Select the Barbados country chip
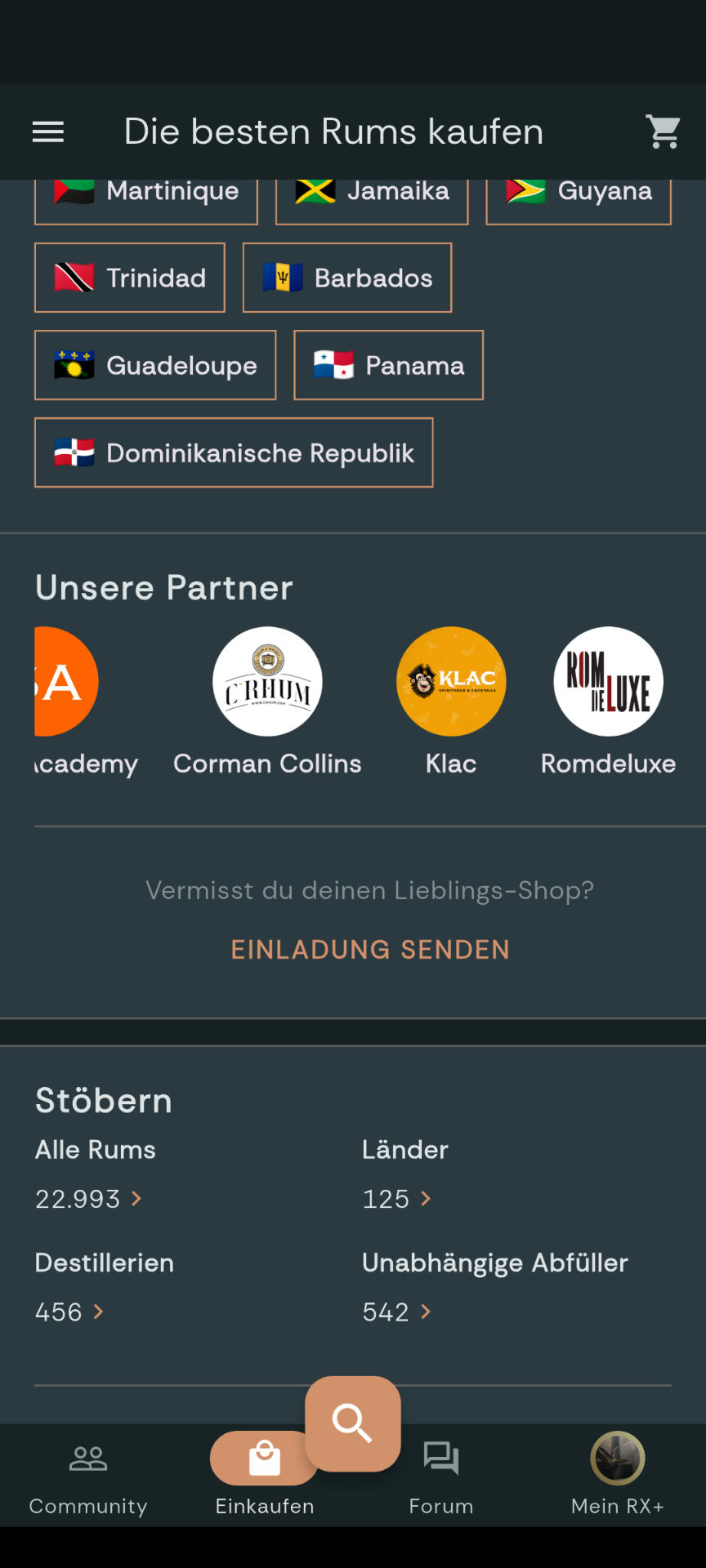The height and width of the screenshot is (1568, 706). [347, 278]
